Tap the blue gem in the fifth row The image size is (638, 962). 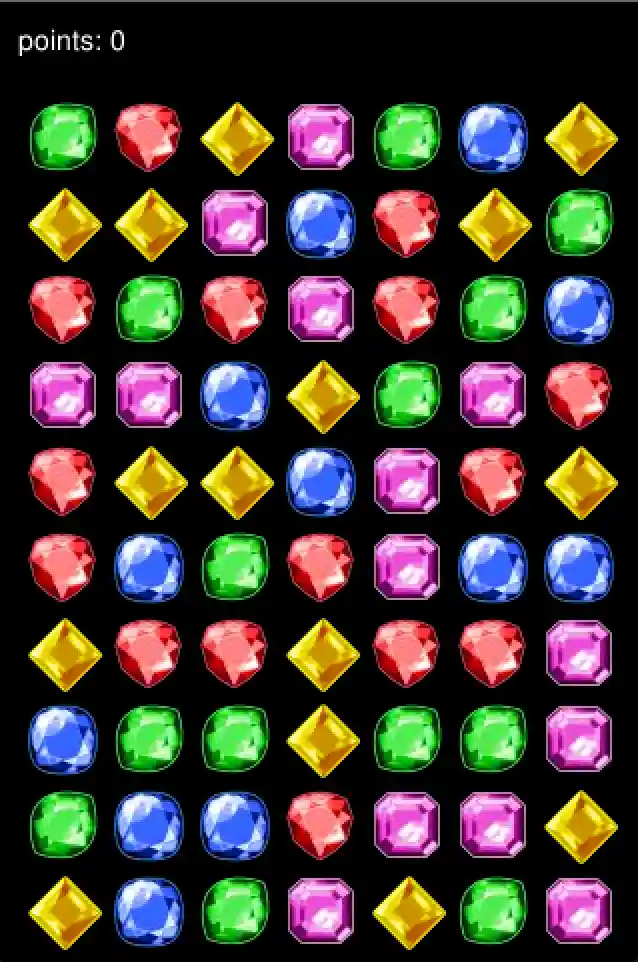tap(321, 481)
